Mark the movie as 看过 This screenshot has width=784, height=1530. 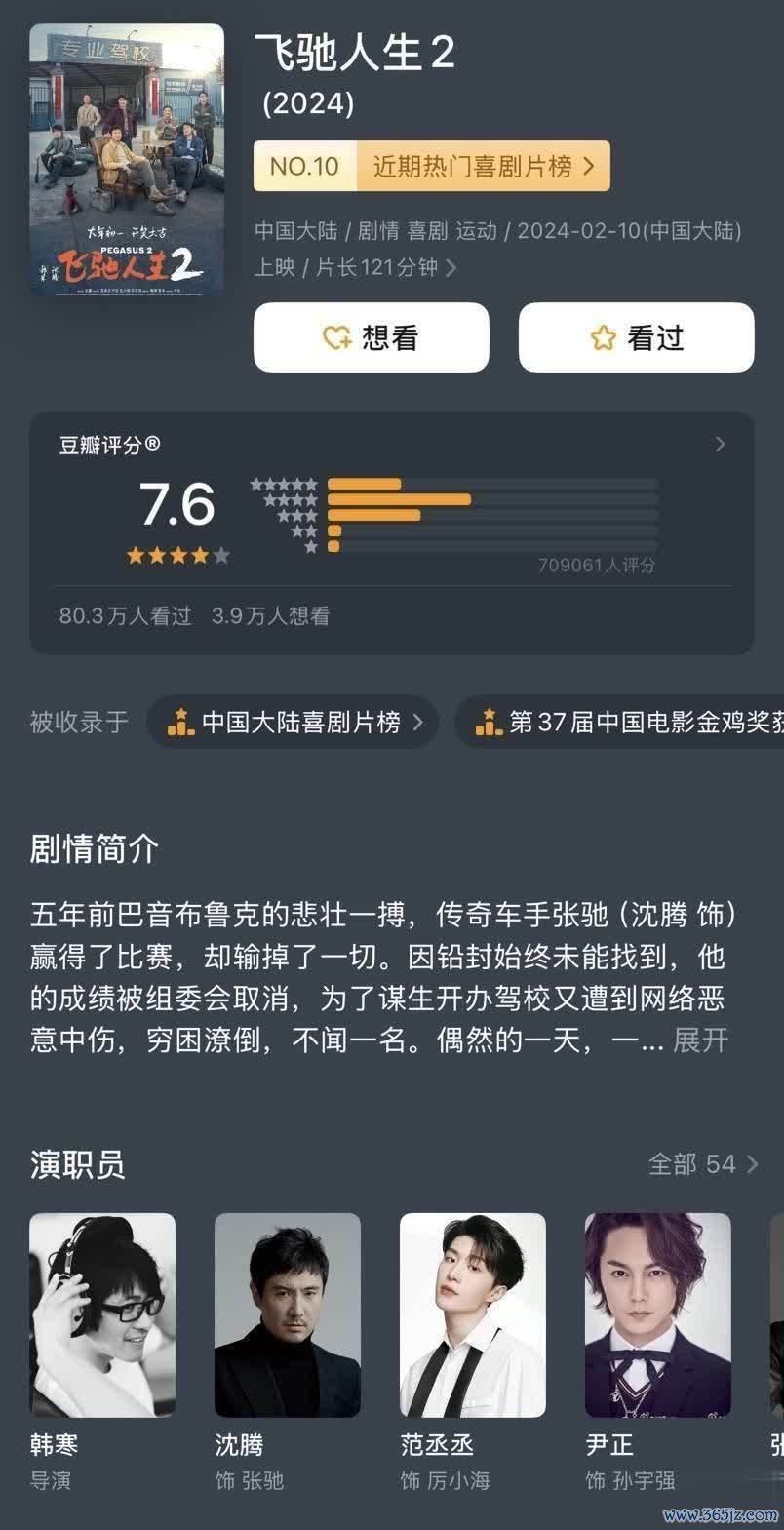pyautogui.click(x=636, y=337)
